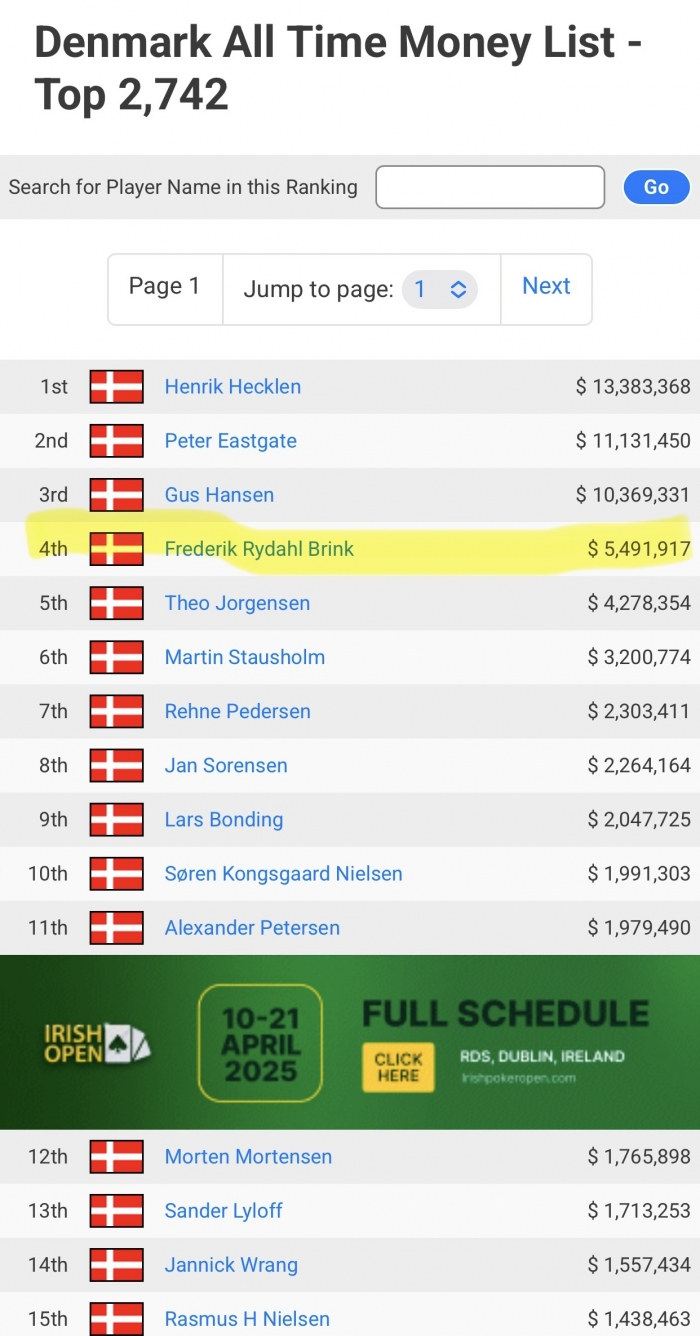
Task: Tap Sander Lyloff's name link
Action: pos(223,1210)
